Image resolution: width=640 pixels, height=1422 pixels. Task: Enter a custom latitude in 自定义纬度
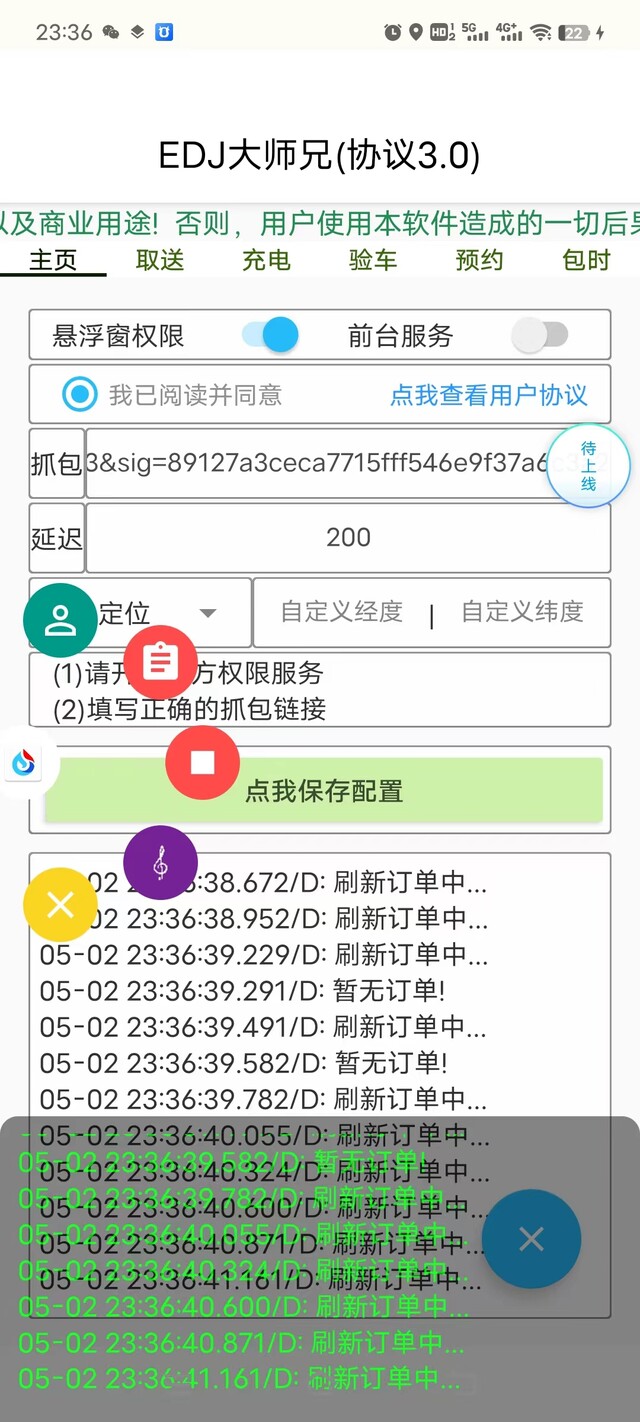(x=522, y=612)
